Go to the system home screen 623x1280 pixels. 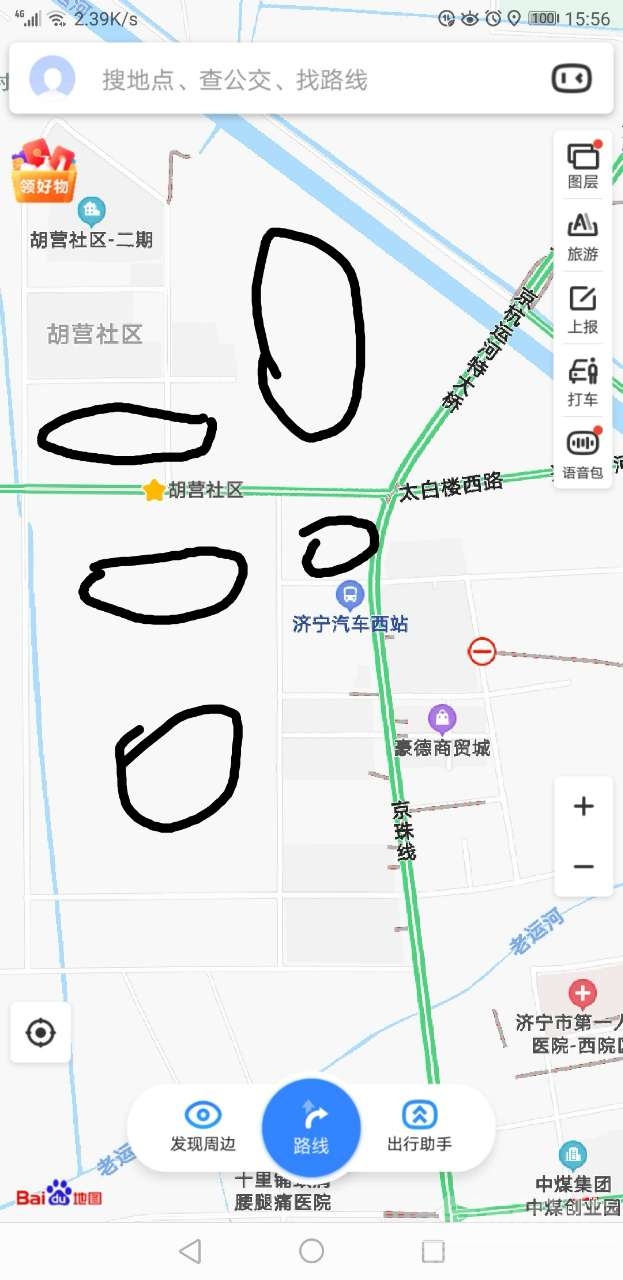point(312,1250)
